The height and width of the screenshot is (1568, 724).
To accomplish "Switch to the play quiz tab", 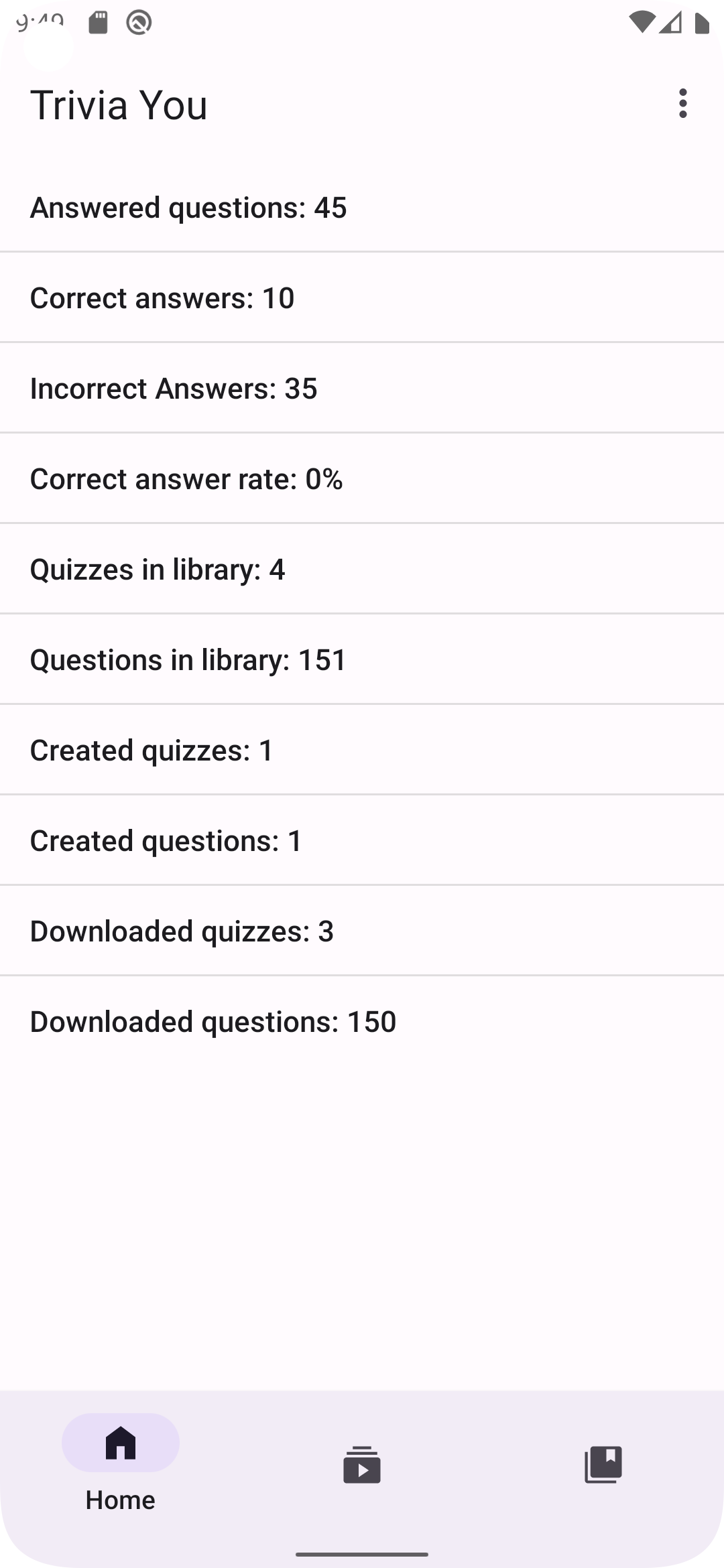I will (362, 1464).
